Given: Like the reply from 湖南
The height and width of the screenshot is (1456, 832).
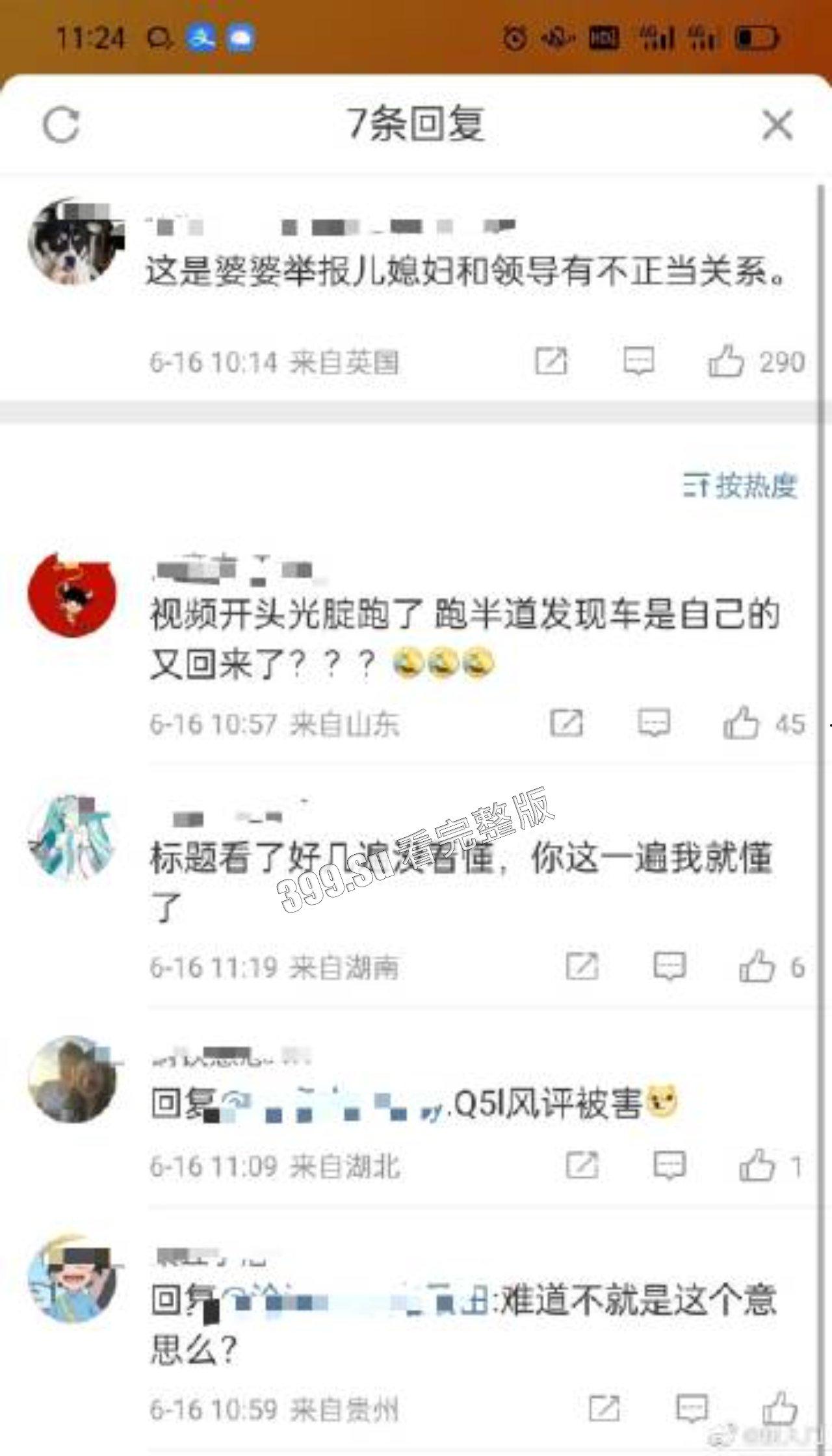Looking at the screenshot, I should coord(757,967).
